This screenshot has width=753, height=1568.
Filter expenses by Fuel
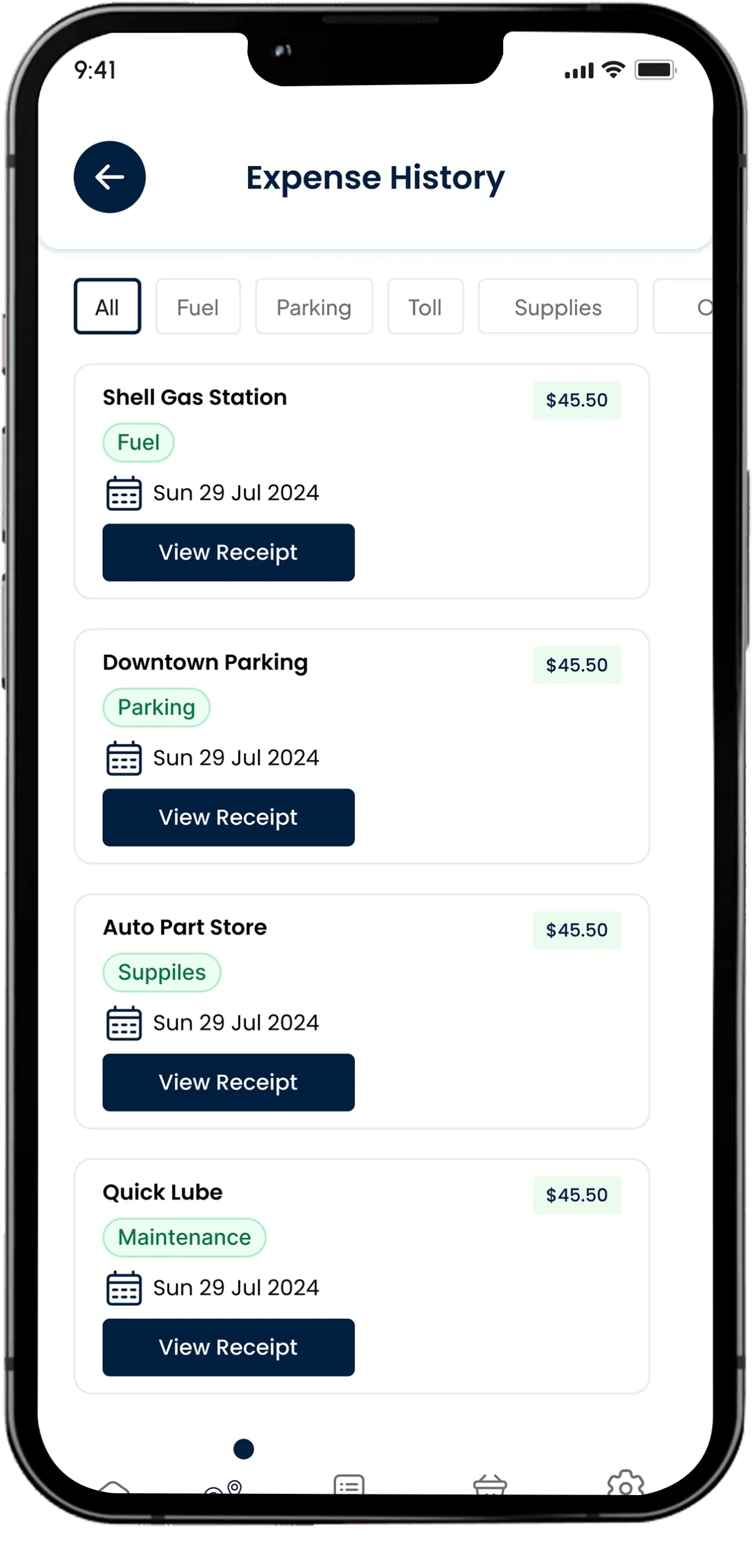coord(198,307)
